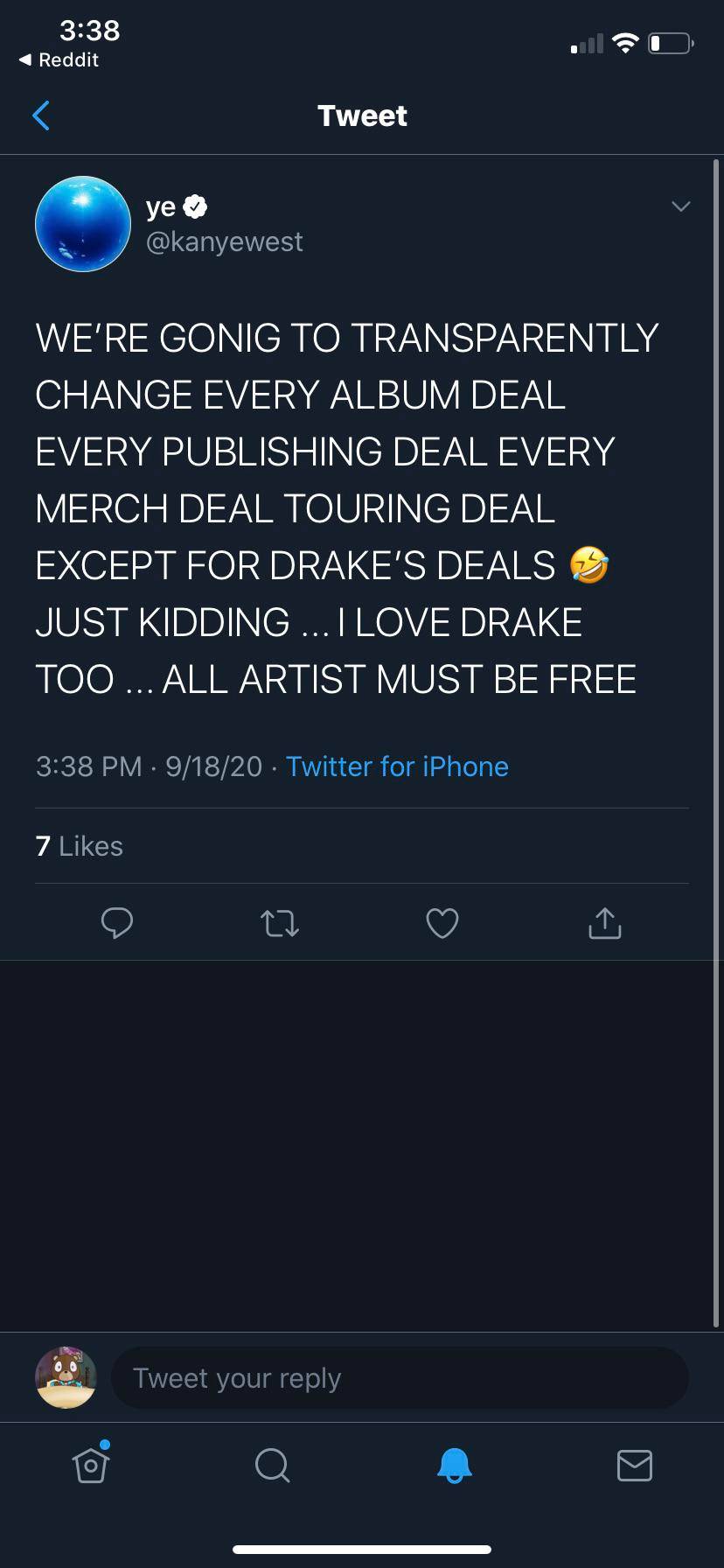Like ye's tweet with the heart

coord(442,922)
